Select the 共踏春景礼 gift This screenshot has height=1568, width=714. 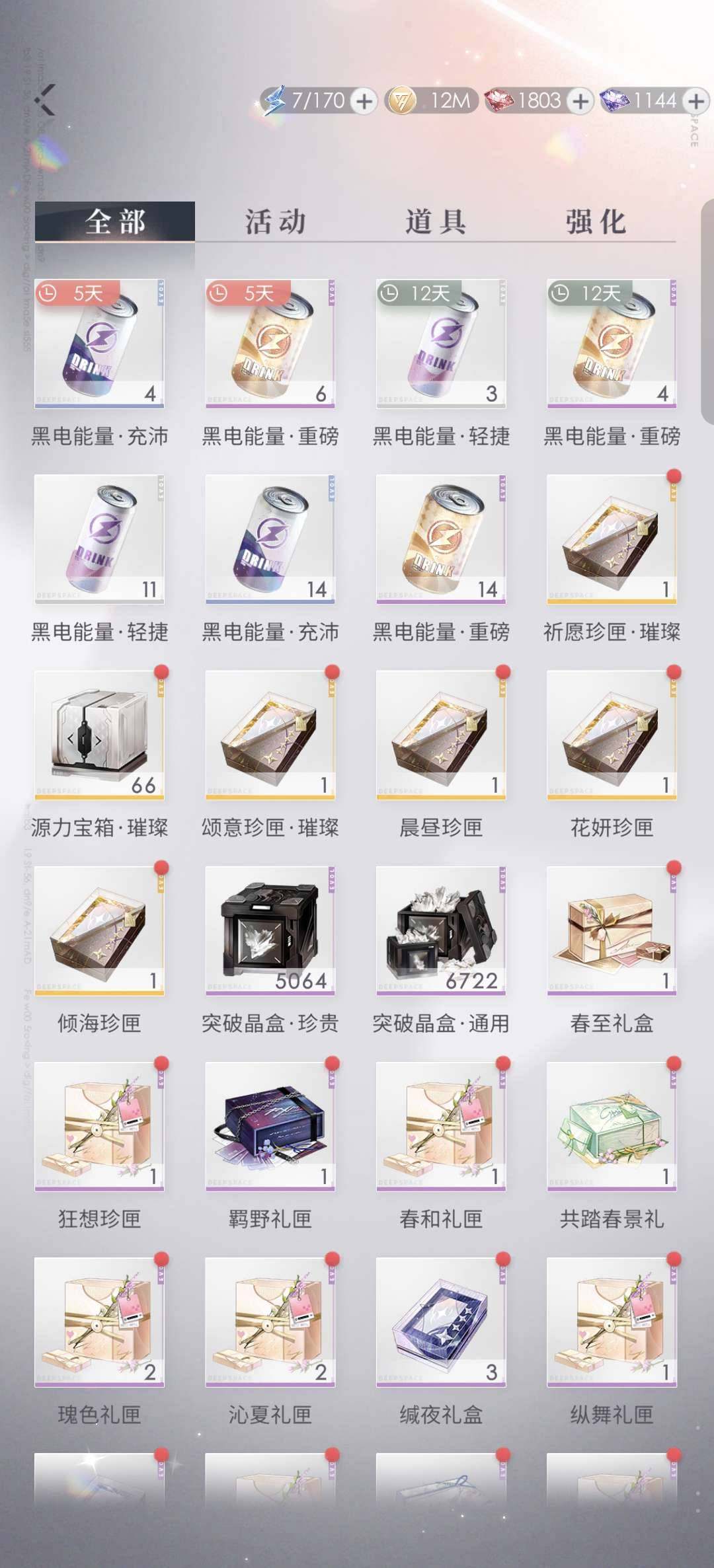pos(612,1126)
